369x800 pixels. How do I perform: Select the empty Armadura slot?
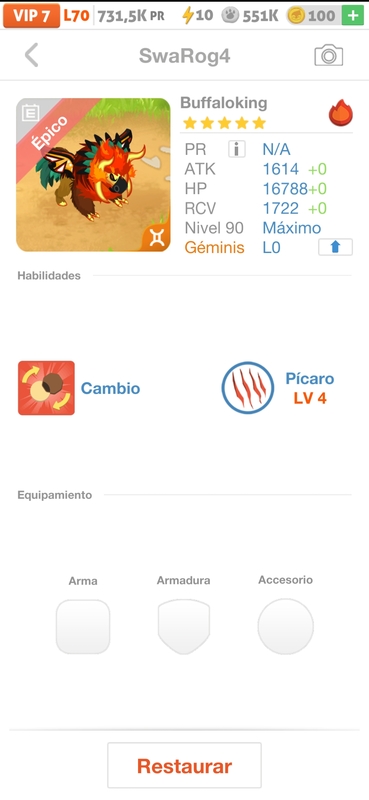point(184,627)
